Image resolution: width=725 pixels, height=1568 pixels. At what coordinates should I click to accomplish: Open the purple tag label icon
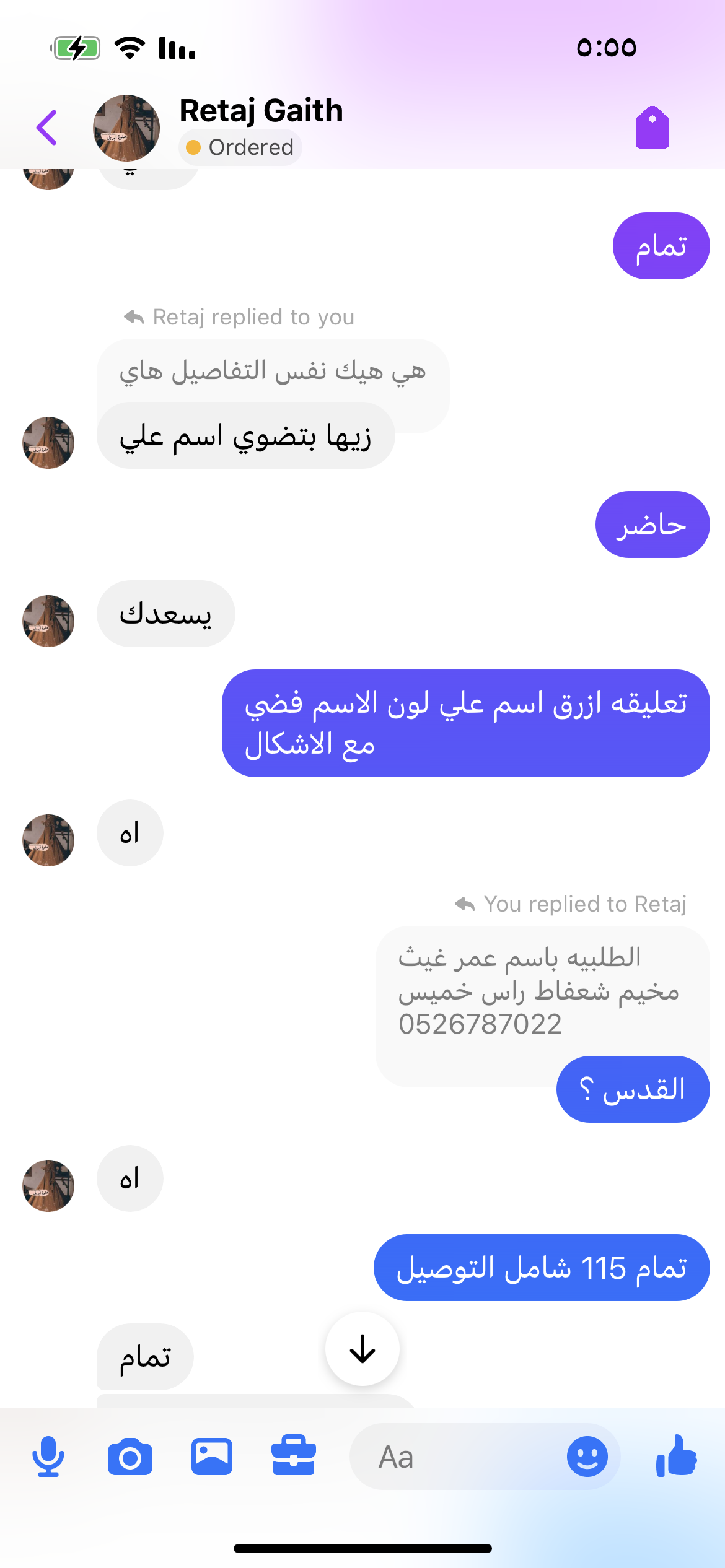click(652, 128)
